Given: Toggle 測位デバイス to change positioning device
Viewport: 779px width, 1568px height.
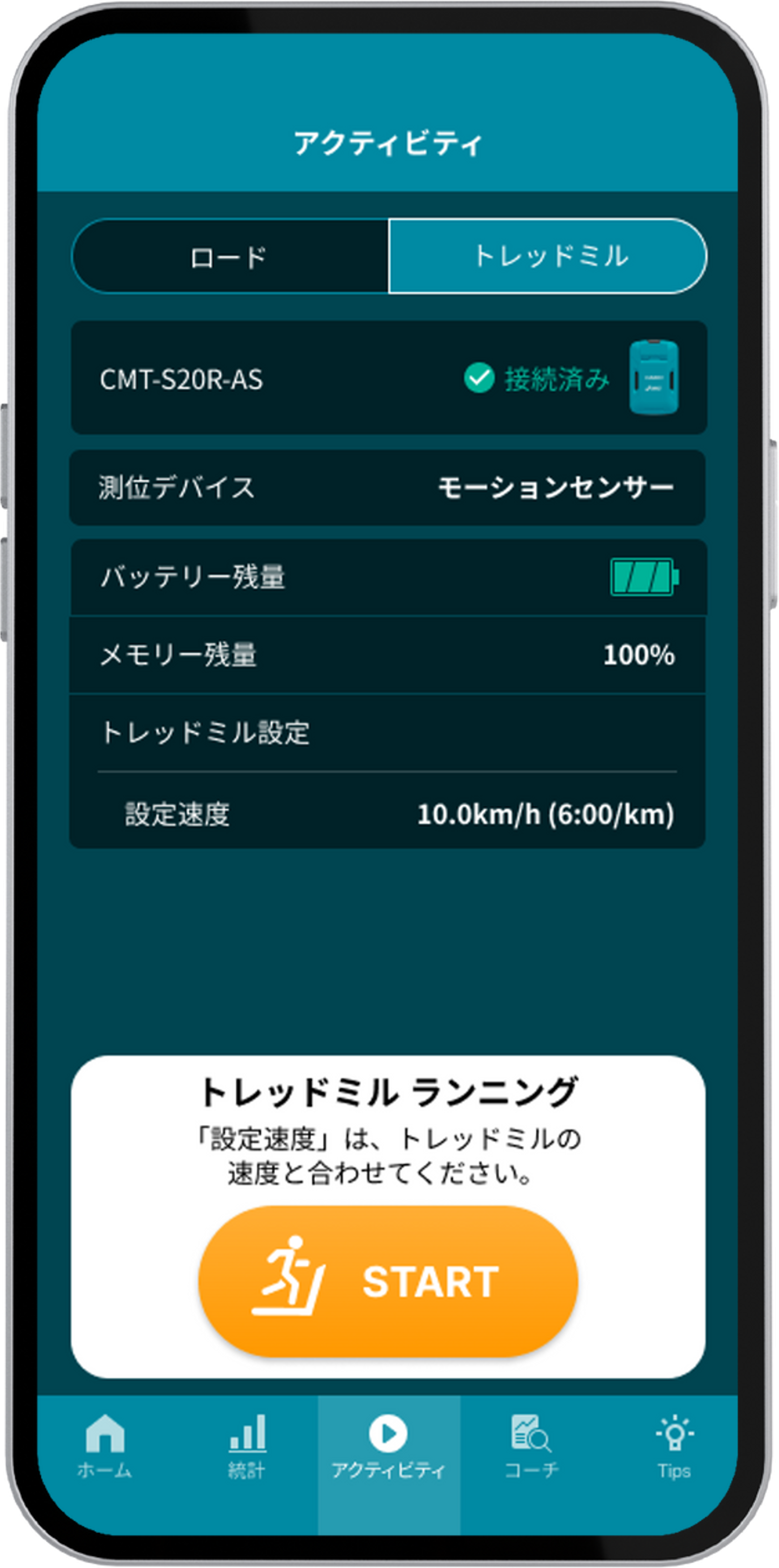Looking at the screenshot, I should tap(389, 487).
